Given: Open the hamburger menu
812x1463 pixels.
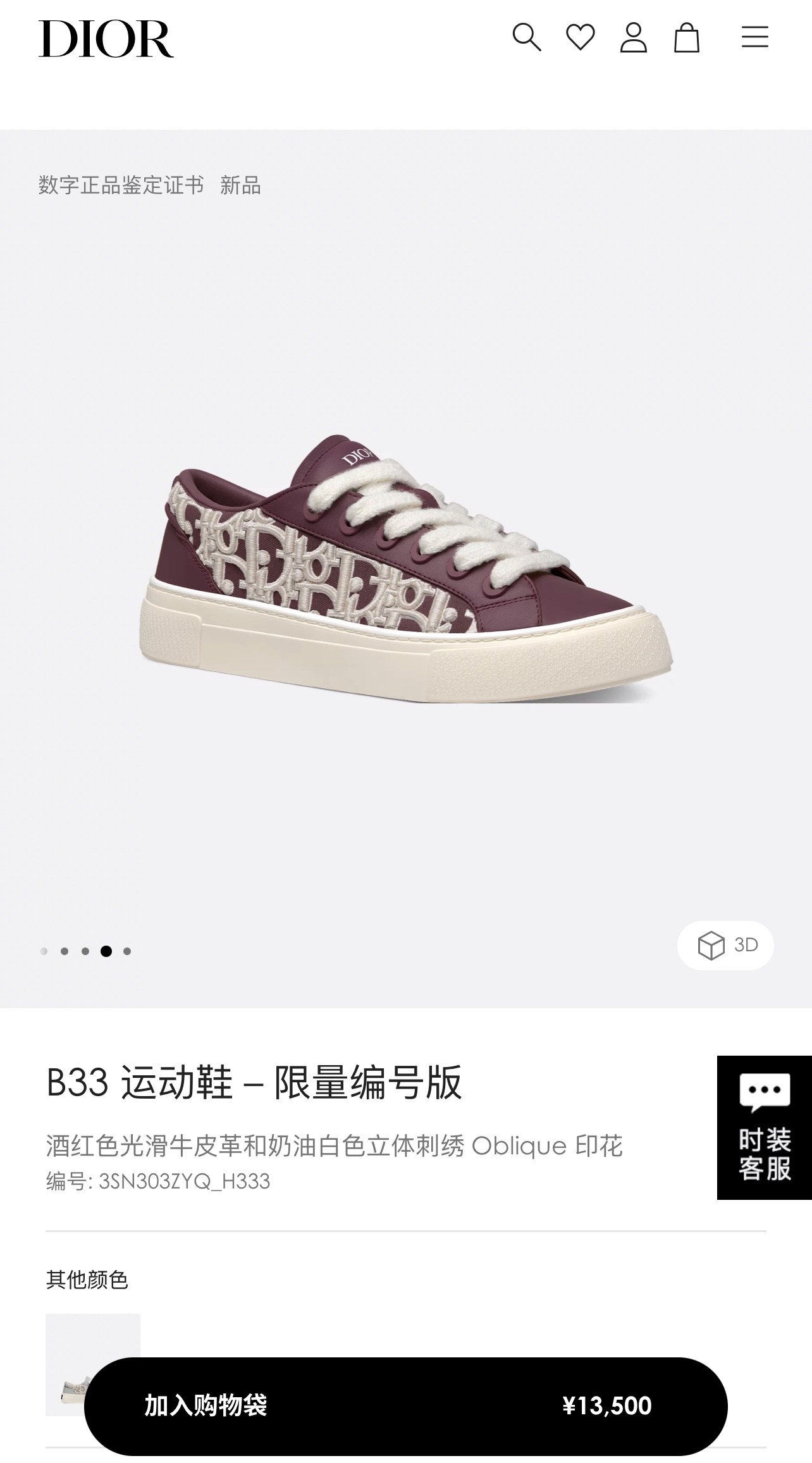Looking at the screenshot, I should pyautogui.click(x=754, y=37).
